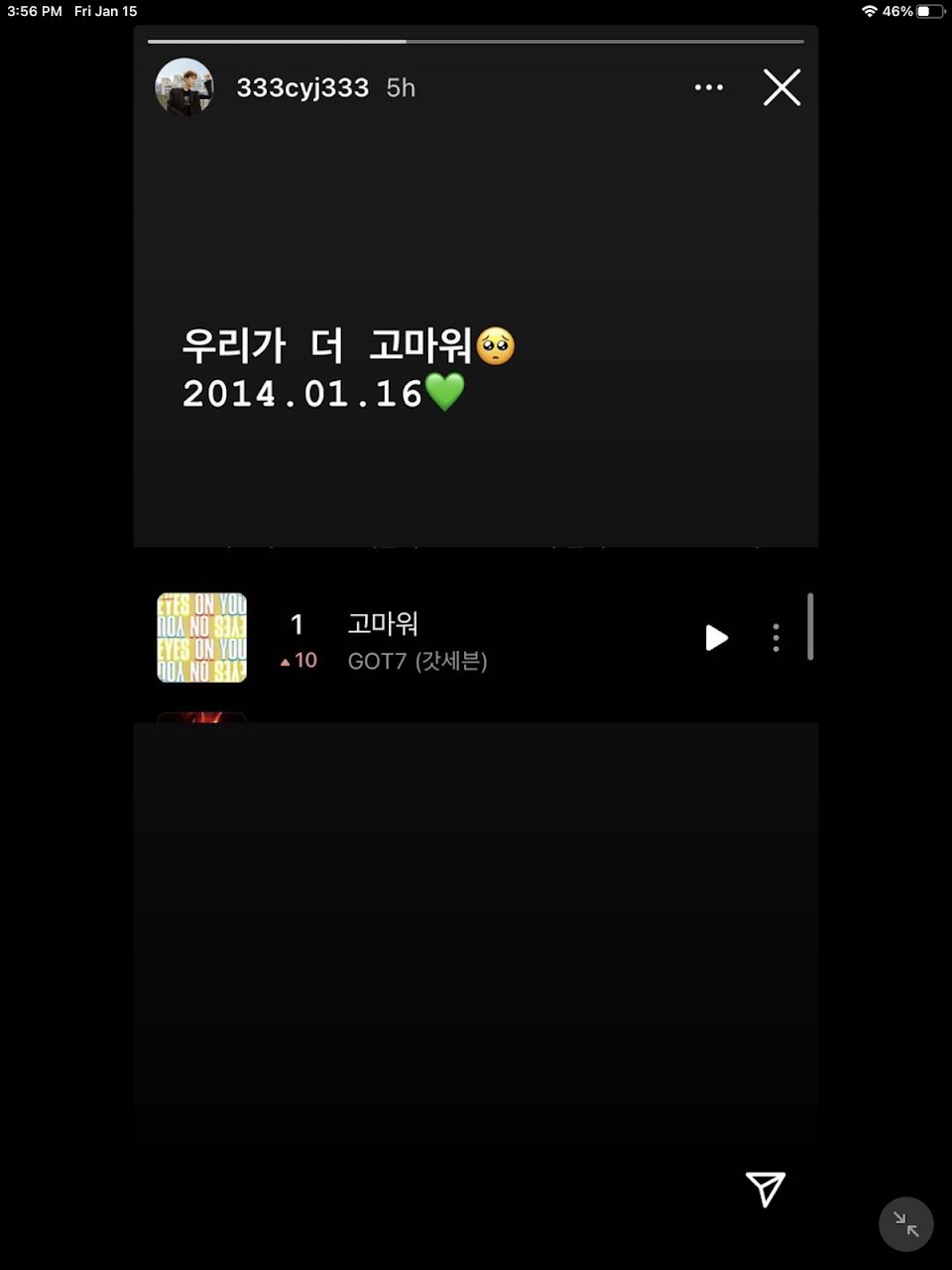Open the story's three-dot options menu

(x=708, y=87)
